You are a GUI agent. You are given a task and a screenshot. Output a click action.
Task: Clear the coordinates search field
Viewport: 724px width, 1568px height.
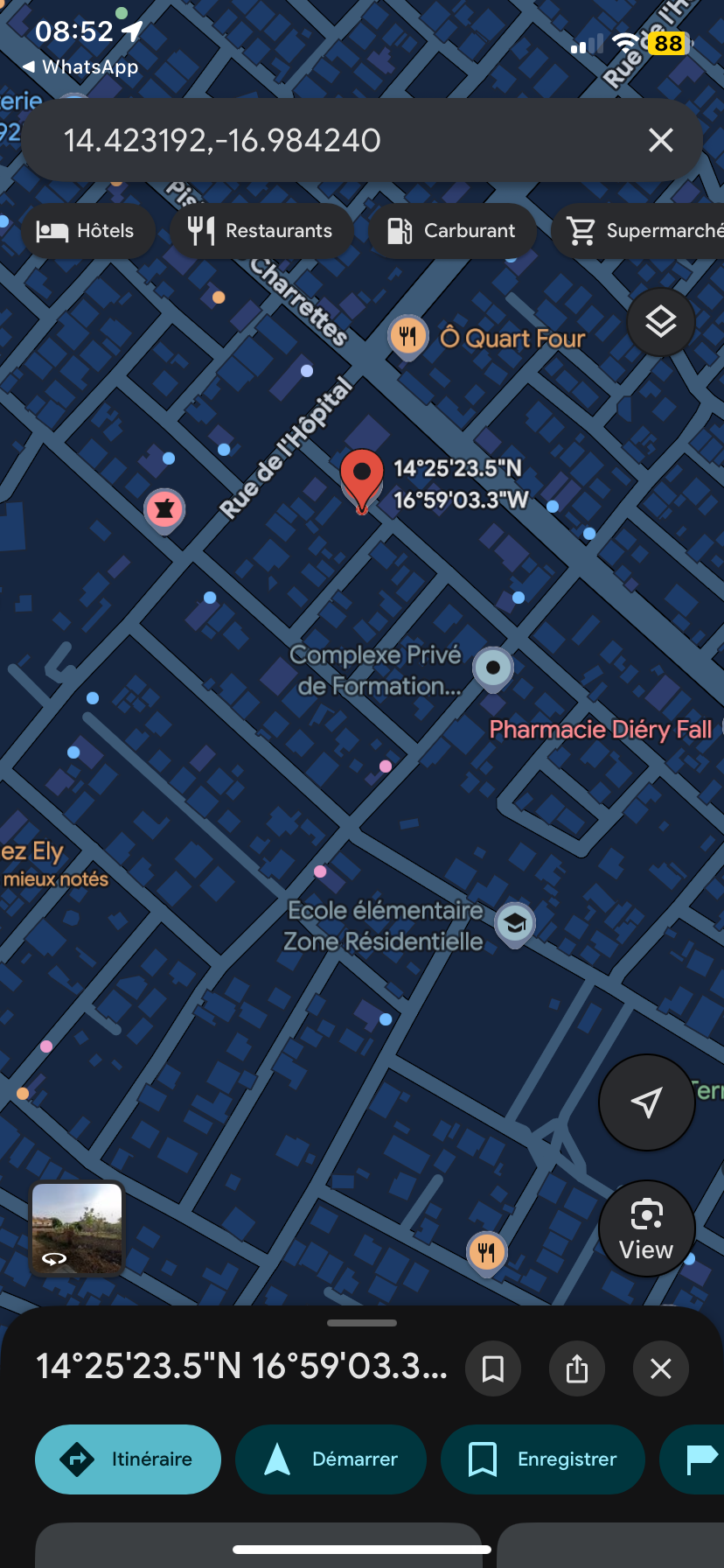coord(661,140)
